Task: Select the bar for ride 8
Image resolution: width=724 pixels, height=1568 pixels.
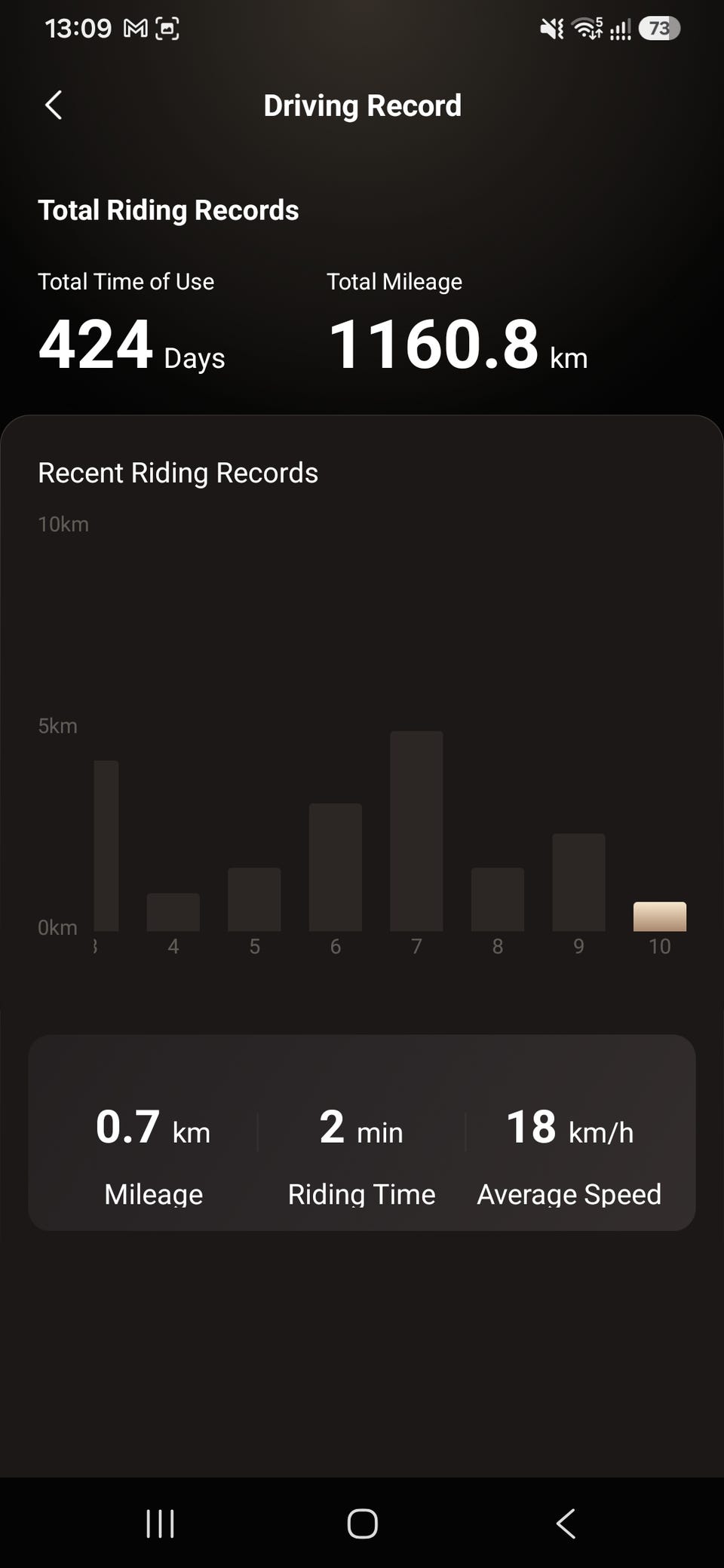Action: coord(498,899)
